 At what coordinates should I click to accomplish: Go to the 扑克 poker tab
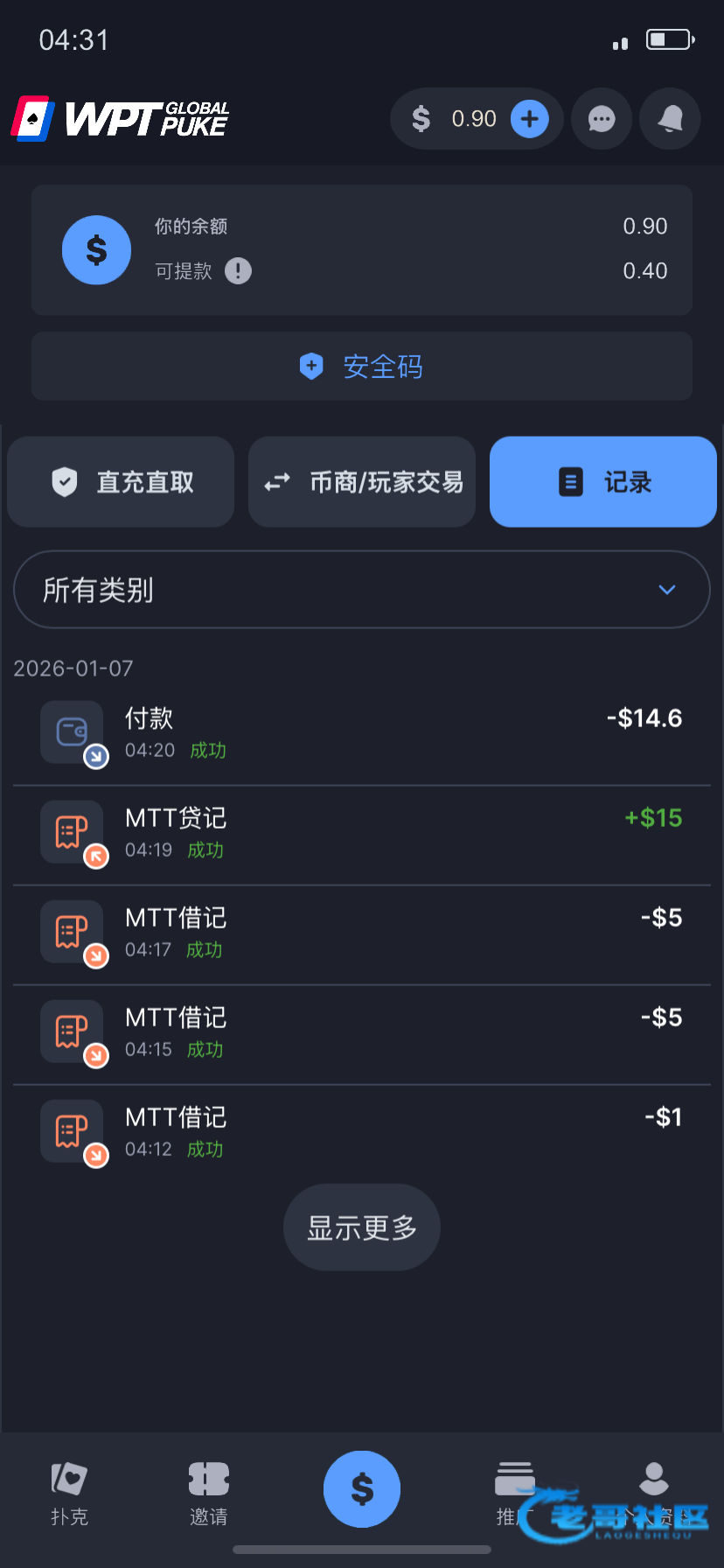pos(70,1494)
